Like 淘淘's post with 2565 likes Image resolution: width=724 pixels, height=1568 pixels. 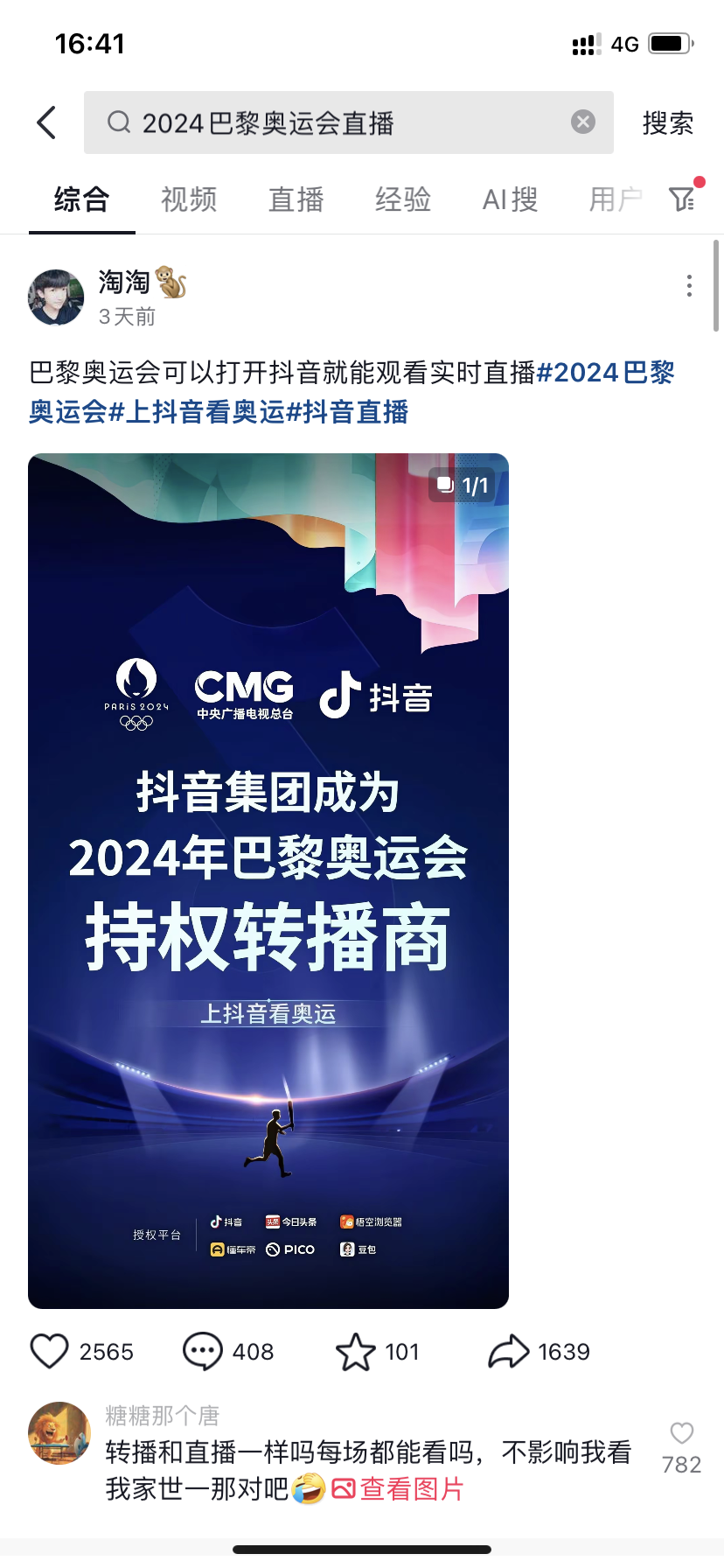49,1352
